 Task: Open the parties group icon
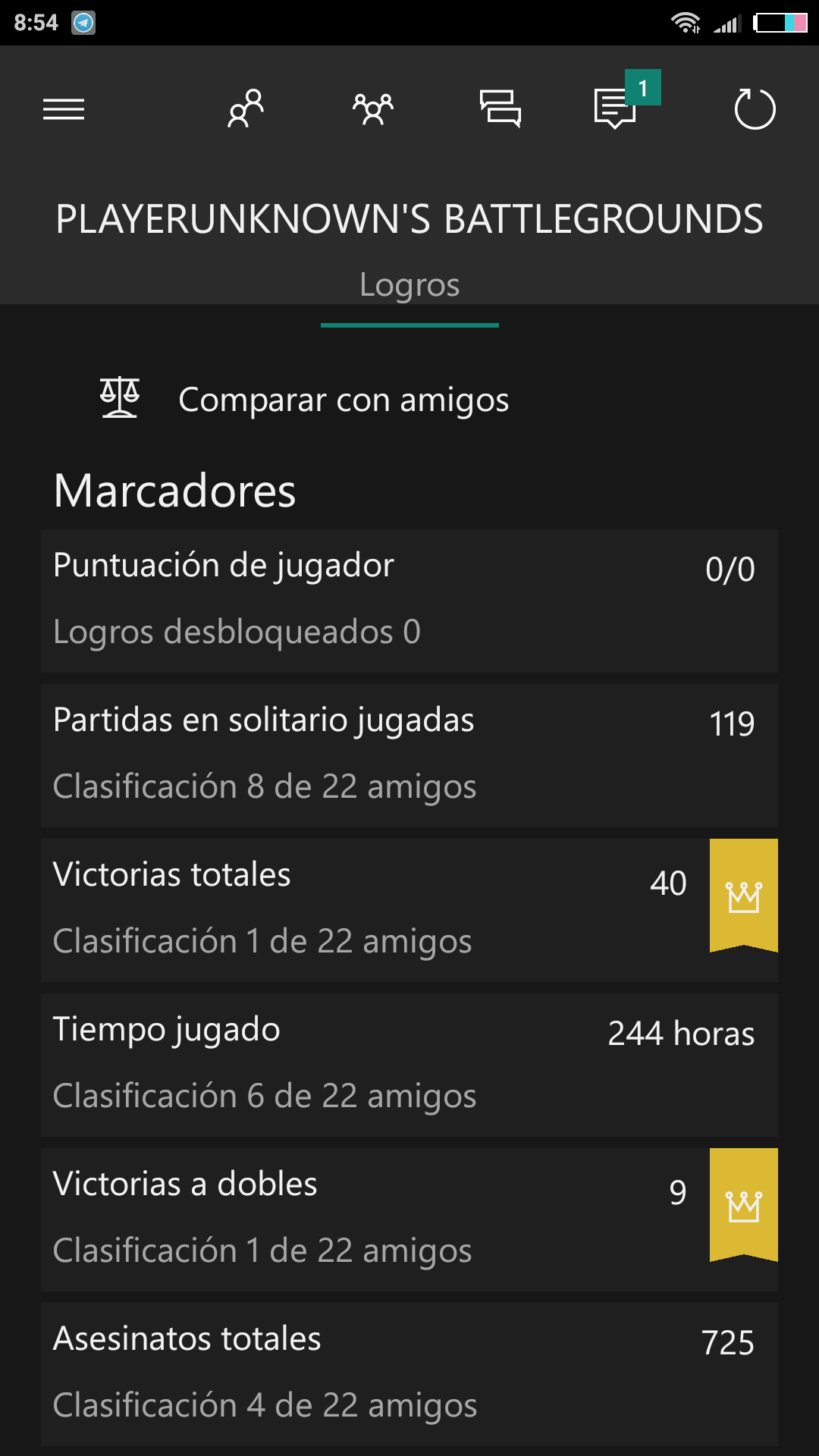[373, 109]
